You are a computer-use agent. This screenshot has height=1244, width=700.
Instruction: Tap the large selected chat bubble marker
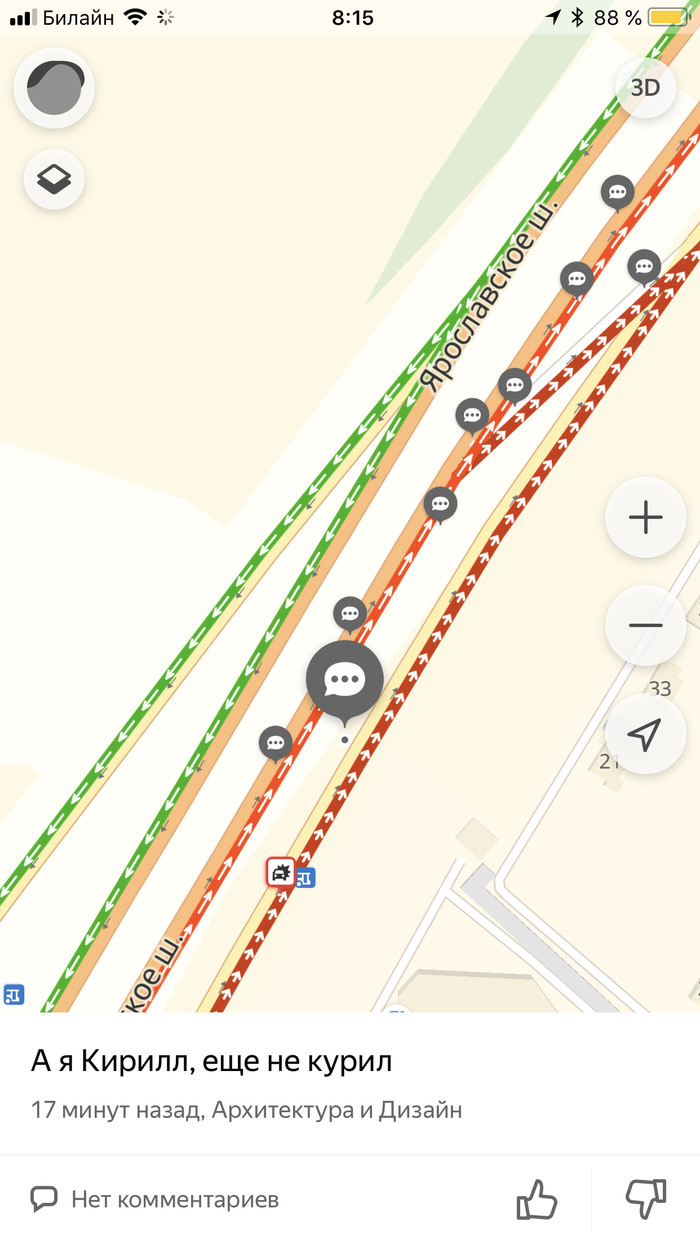click(x=345, y=680)
